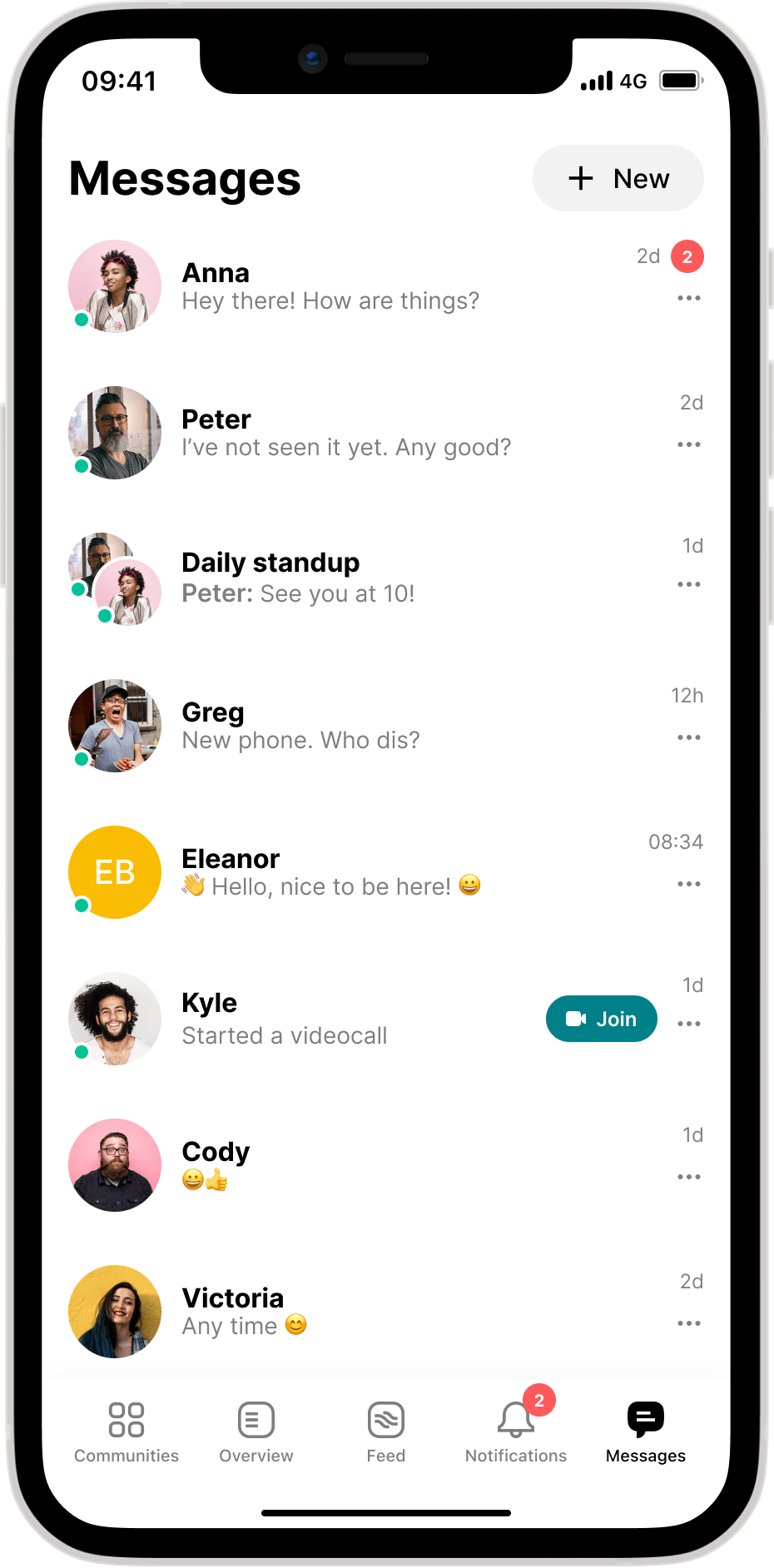Select the Messages tab
The height and width of the screenshot is (1568, 774).
pyautogui.click(x=646, y=1433)
